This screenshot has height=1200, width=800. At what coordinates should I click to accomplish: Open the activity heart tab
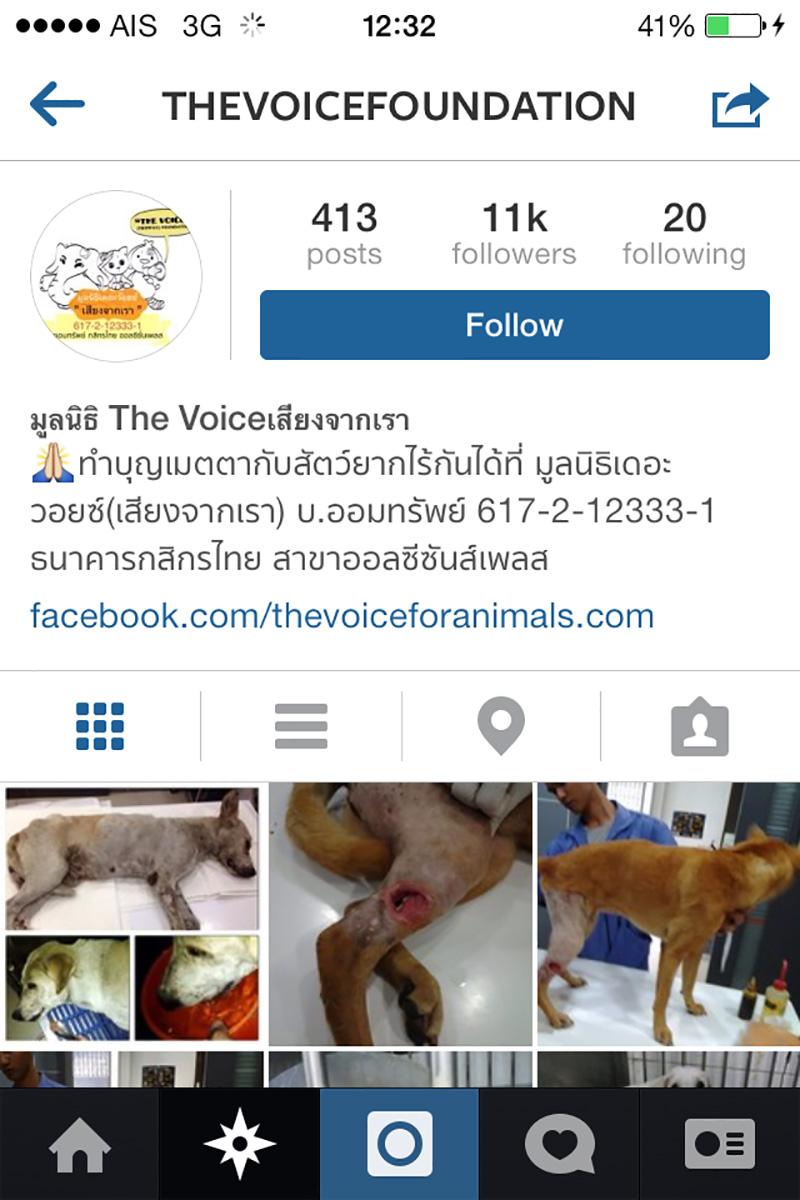(560, 1145)
